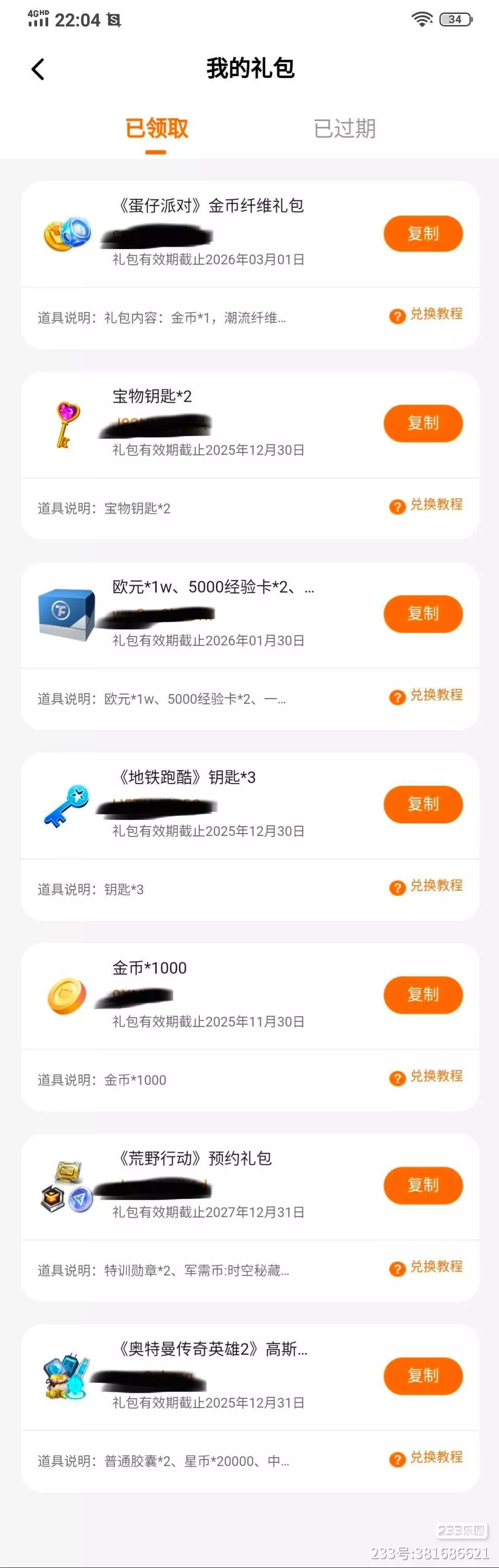Go back from 我的礼包 page

[x=38, y=70]
